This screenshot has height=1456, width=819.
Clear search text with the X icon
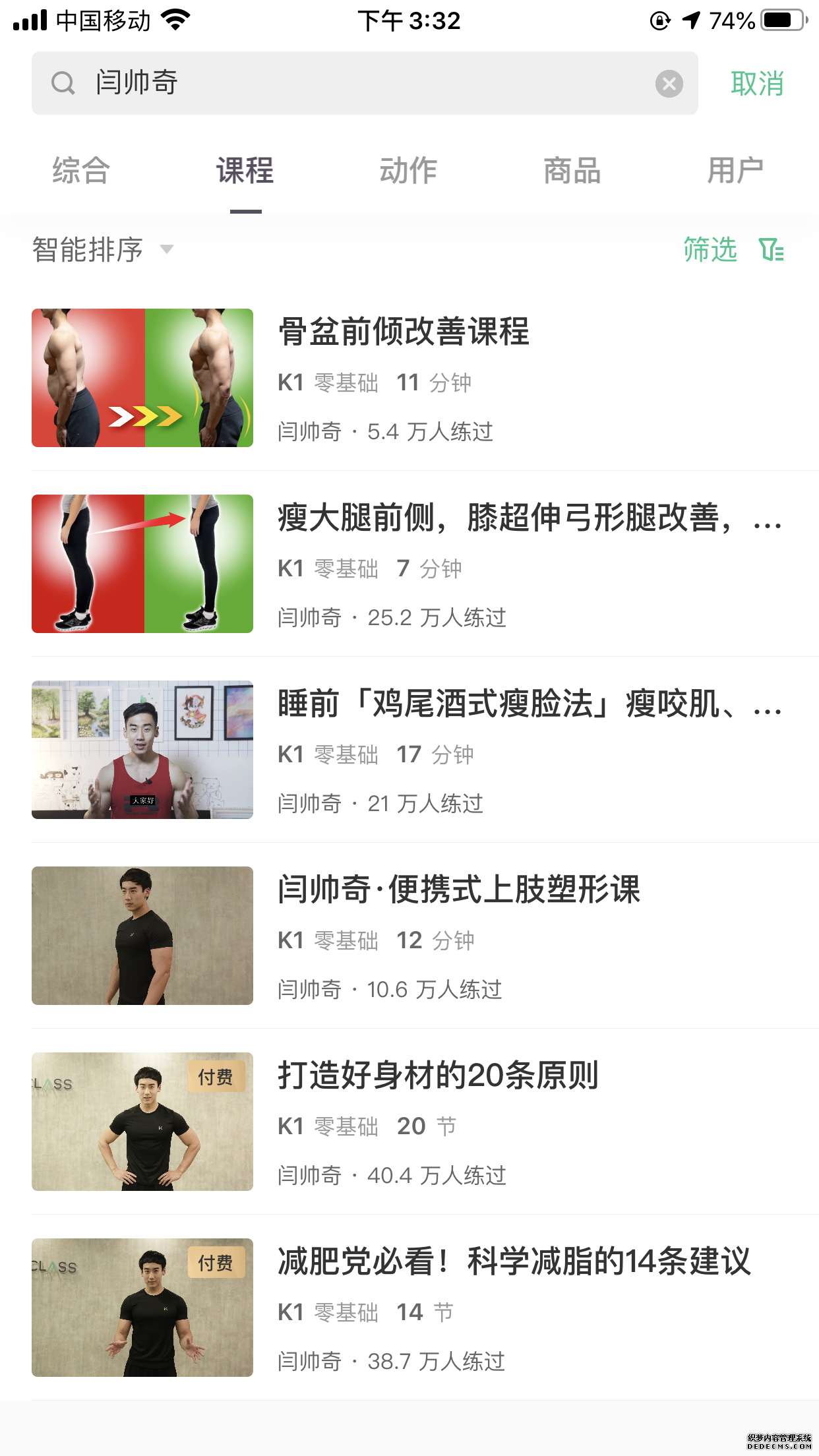pyautogui.click(x=669, y=83)
